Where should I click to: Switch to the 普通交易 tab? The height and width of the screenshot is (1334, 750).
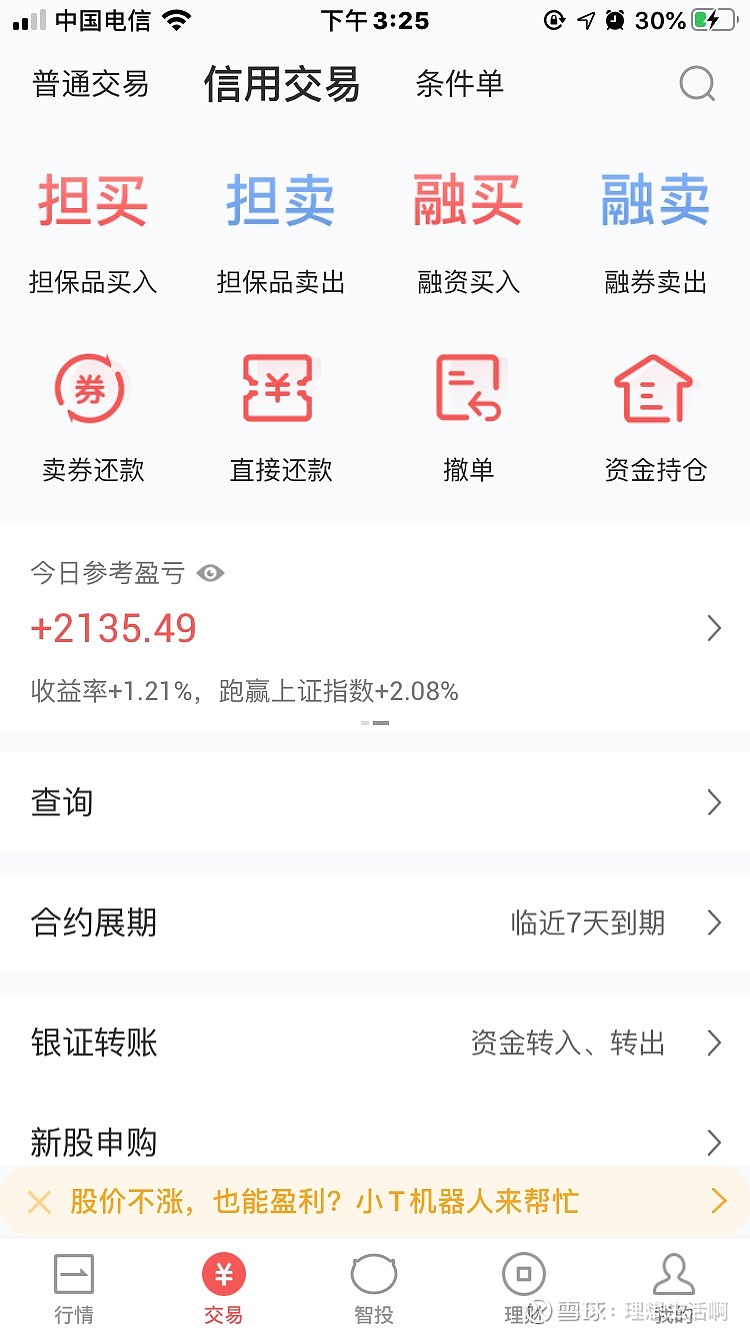tap(90, 84)
